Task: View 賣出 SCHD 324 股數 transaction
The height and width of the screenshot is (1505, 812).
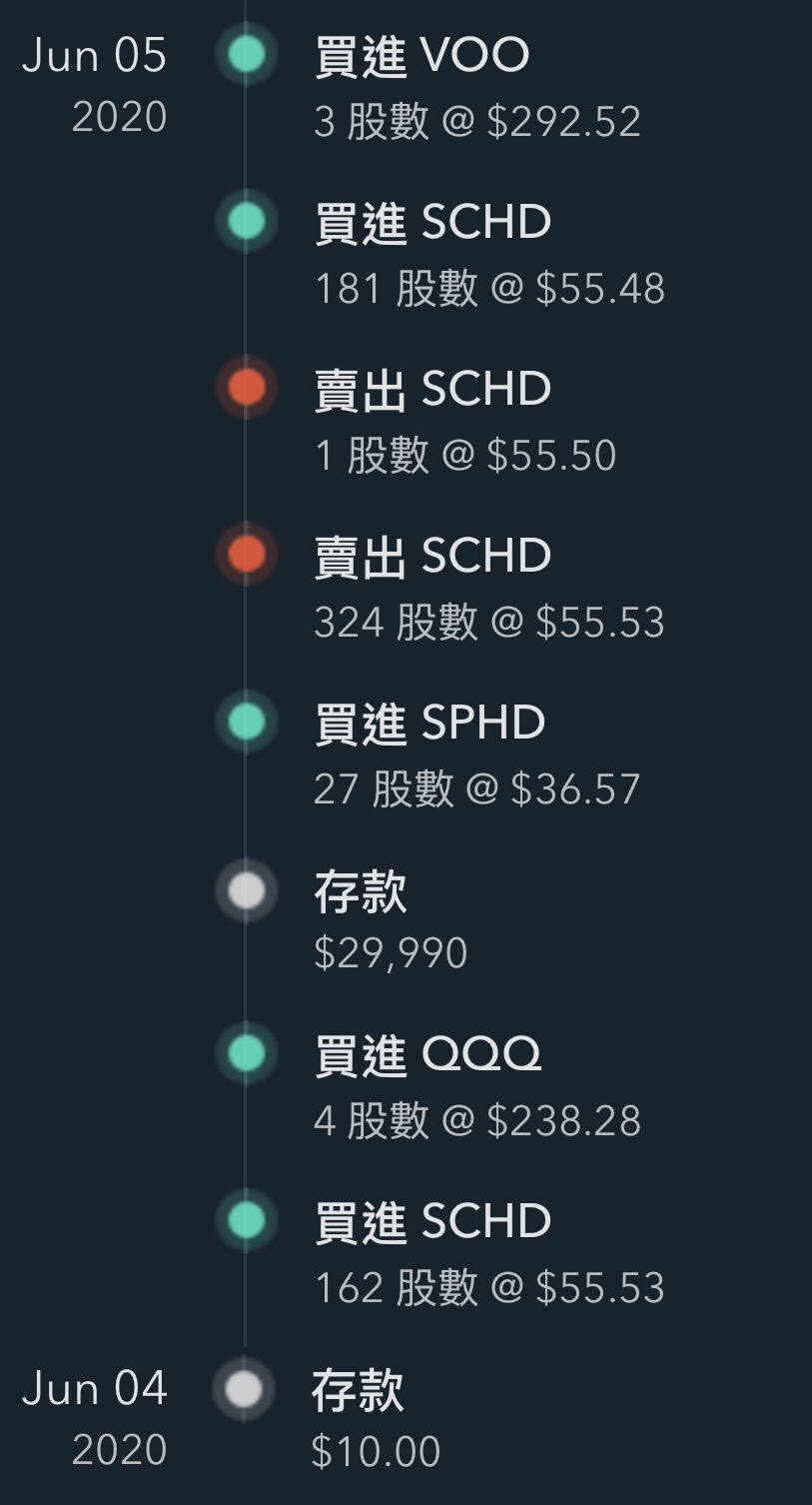Action: point(489,589)
